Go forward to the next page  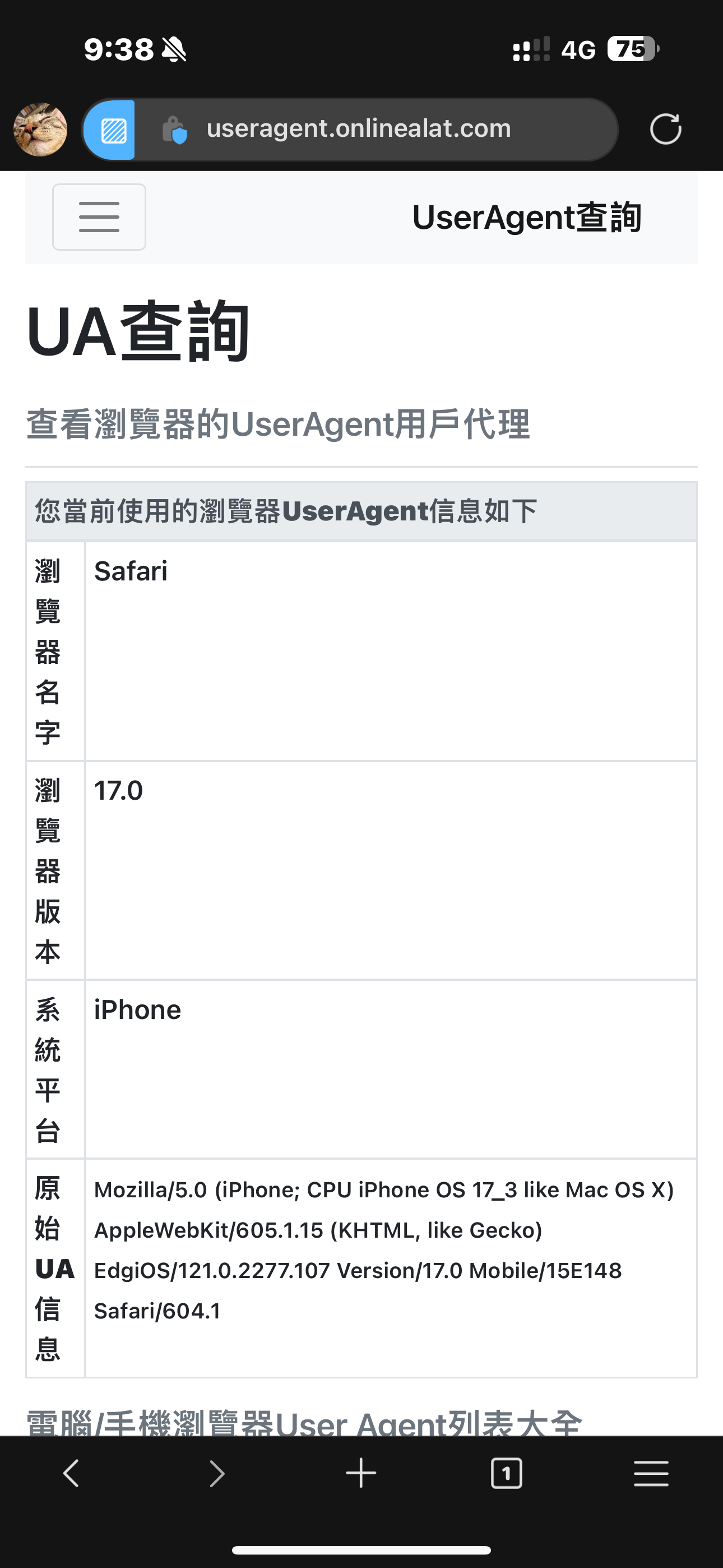[x=217, y=1473]
